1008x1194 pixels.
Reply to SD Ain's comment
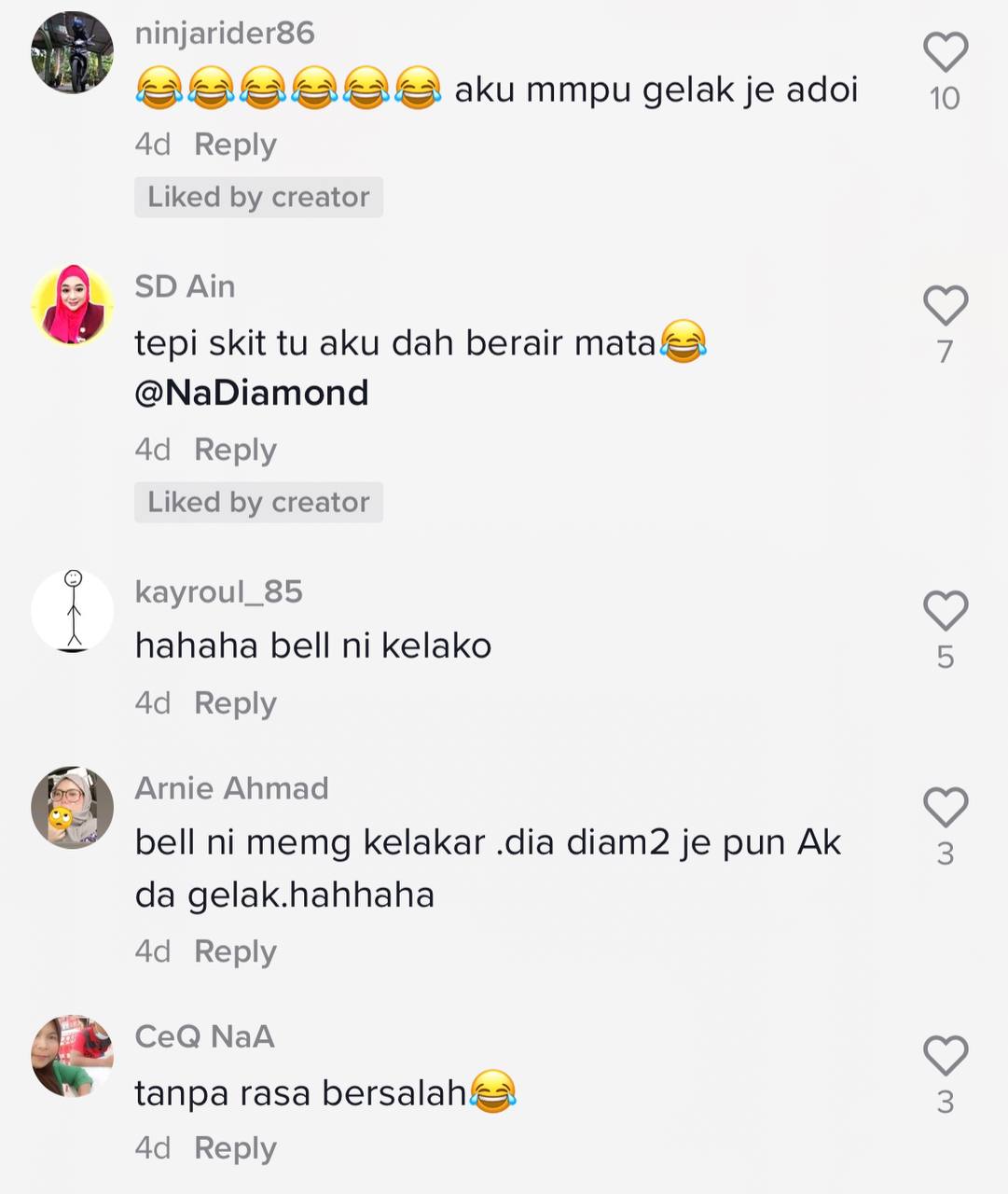(235, 450)
